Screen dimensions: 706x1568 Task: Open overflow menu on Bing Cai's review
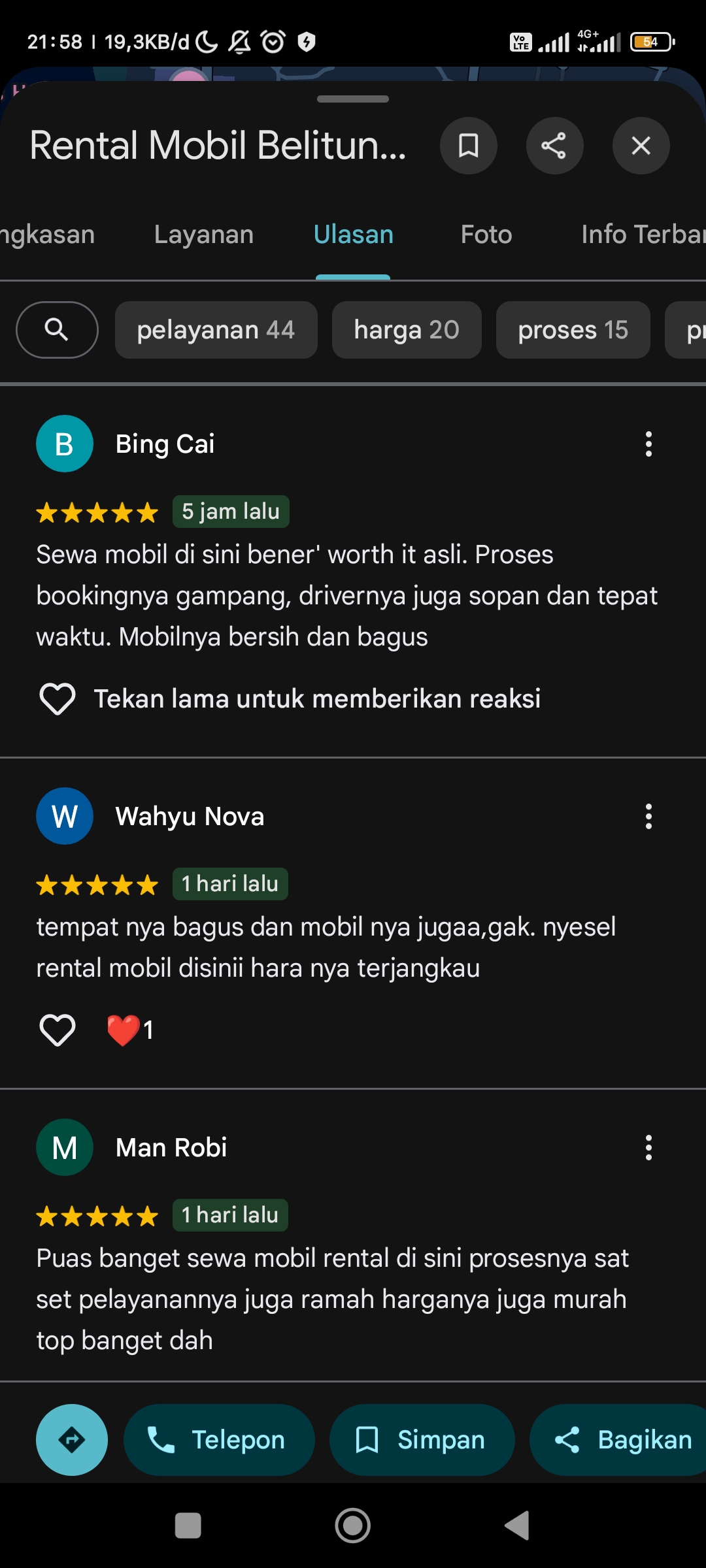coord(648,444)
